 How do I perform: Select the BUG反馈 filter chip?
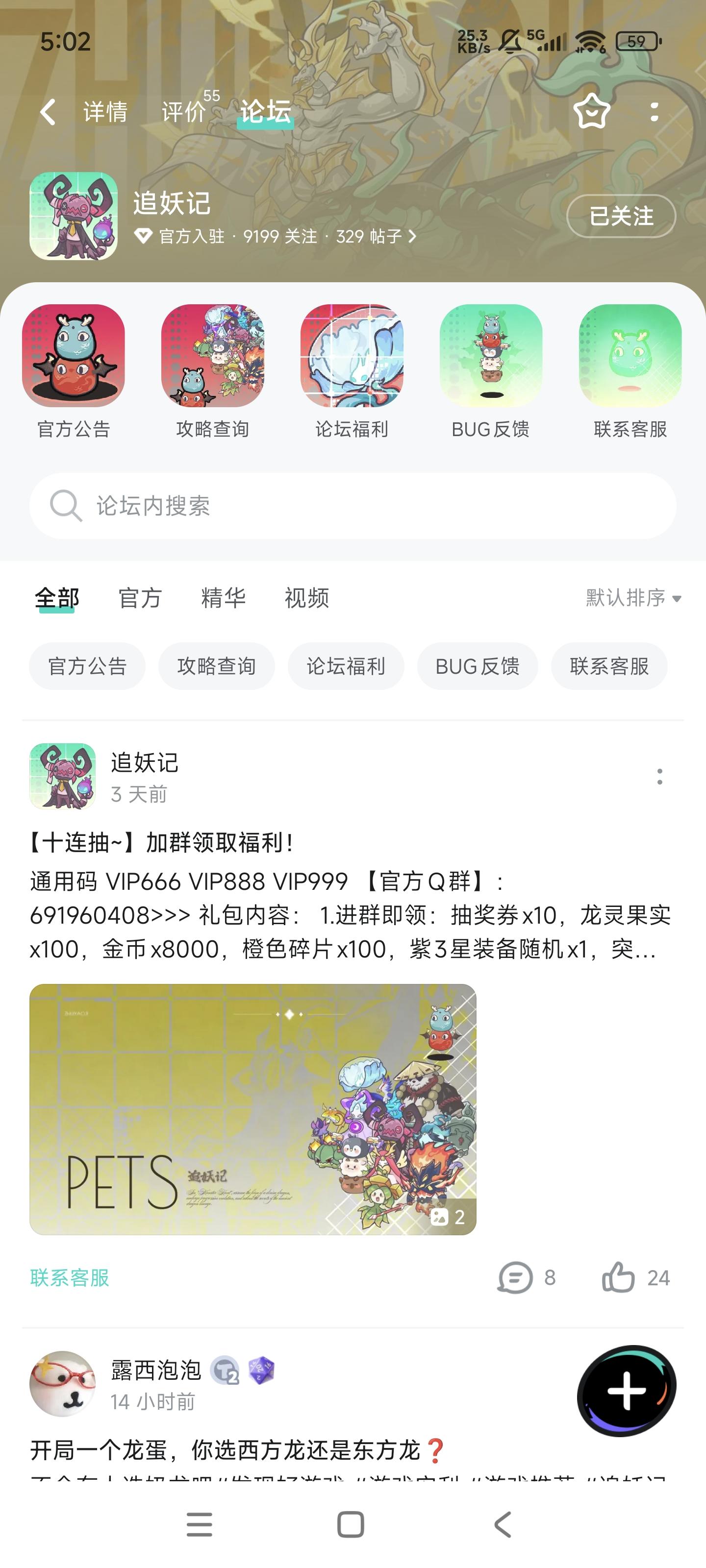[x=478, y=666]
